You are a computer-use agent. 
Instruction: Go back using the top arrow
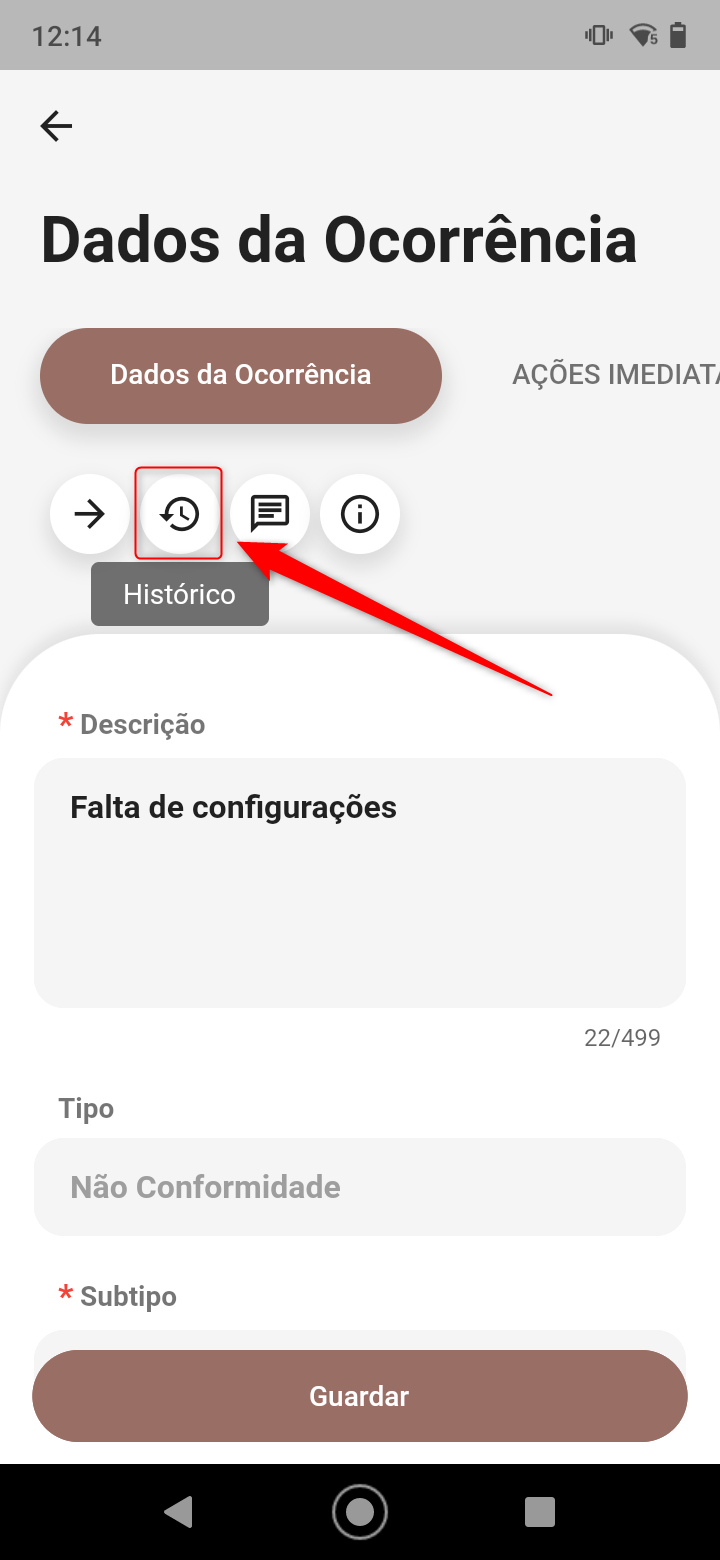56,126
